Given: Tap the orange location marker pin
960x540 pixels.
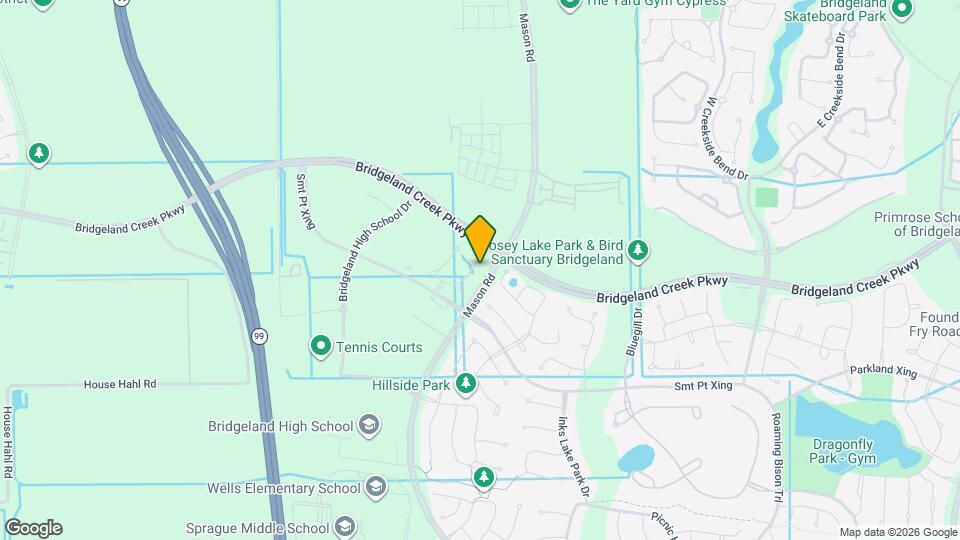Looking at the screenshot, I should (480, 238).
